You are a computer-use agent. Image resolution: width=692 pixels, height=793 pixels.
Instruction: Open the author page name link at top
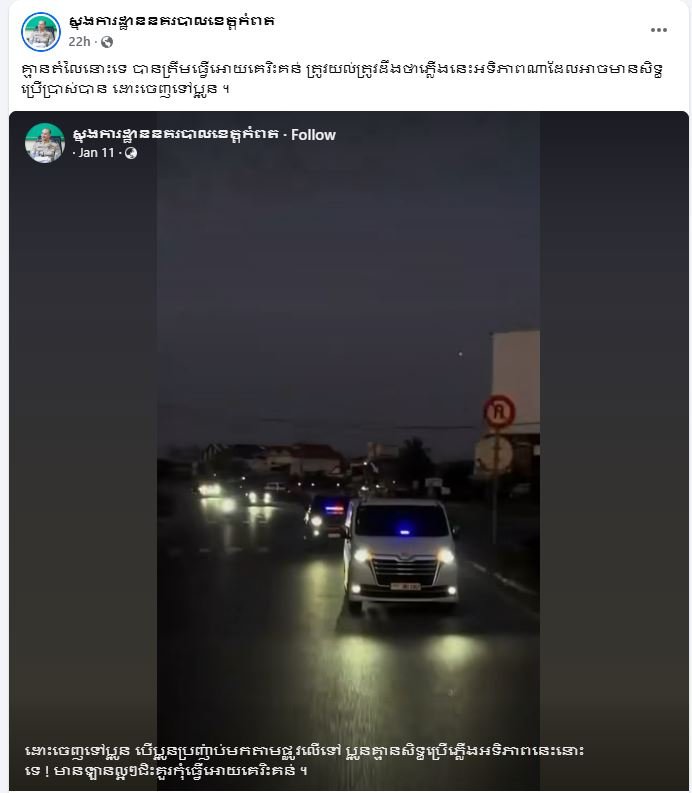[171, 21]
